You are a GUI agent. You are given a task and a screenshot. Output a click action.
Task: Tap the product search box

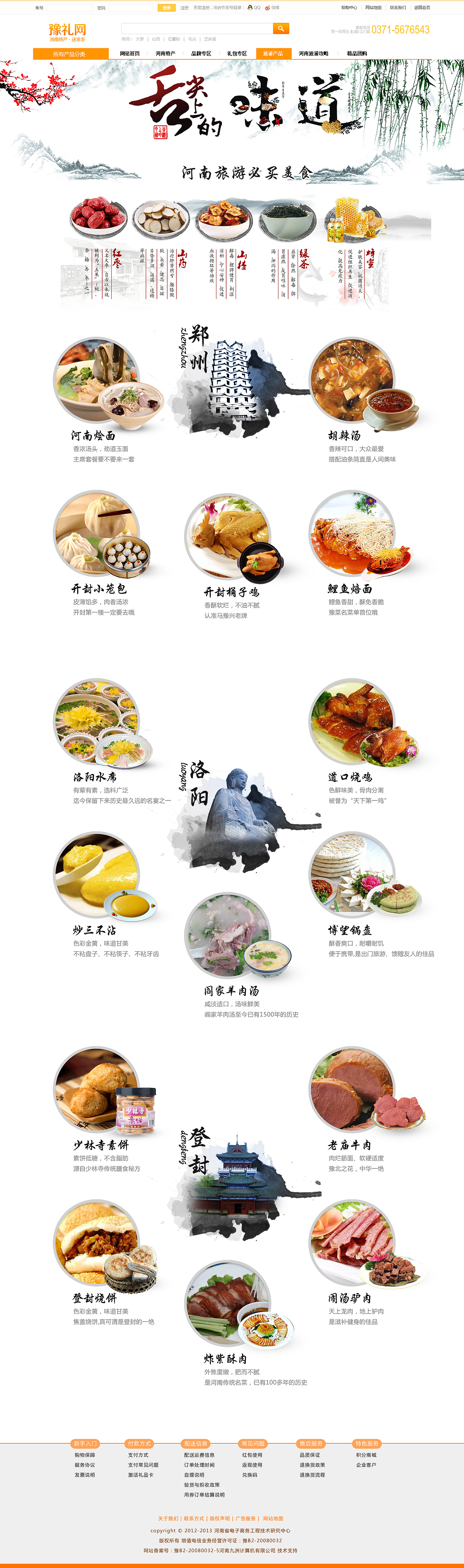[197, 29]
